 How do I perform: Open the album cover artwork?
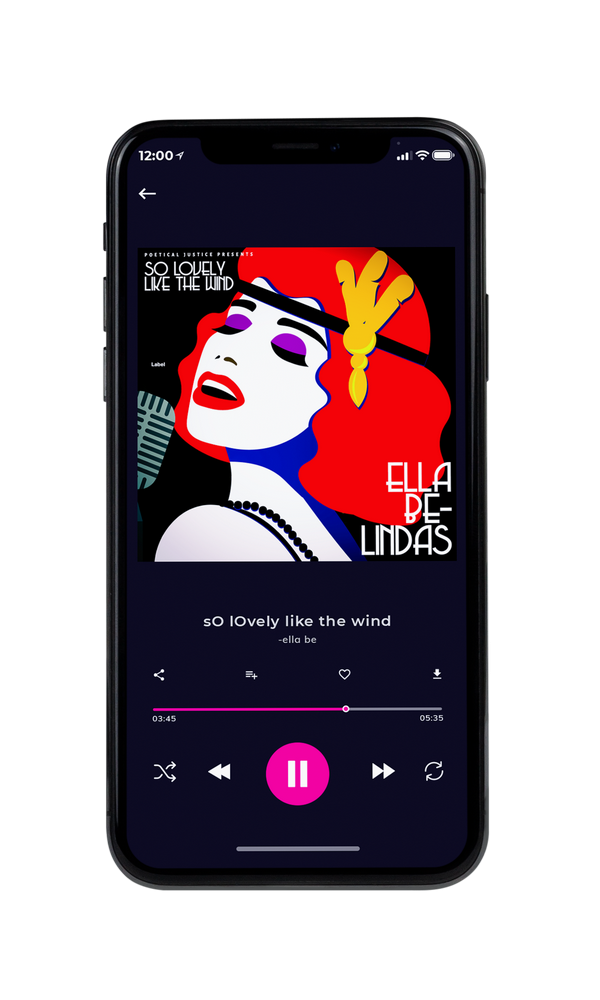297,404
